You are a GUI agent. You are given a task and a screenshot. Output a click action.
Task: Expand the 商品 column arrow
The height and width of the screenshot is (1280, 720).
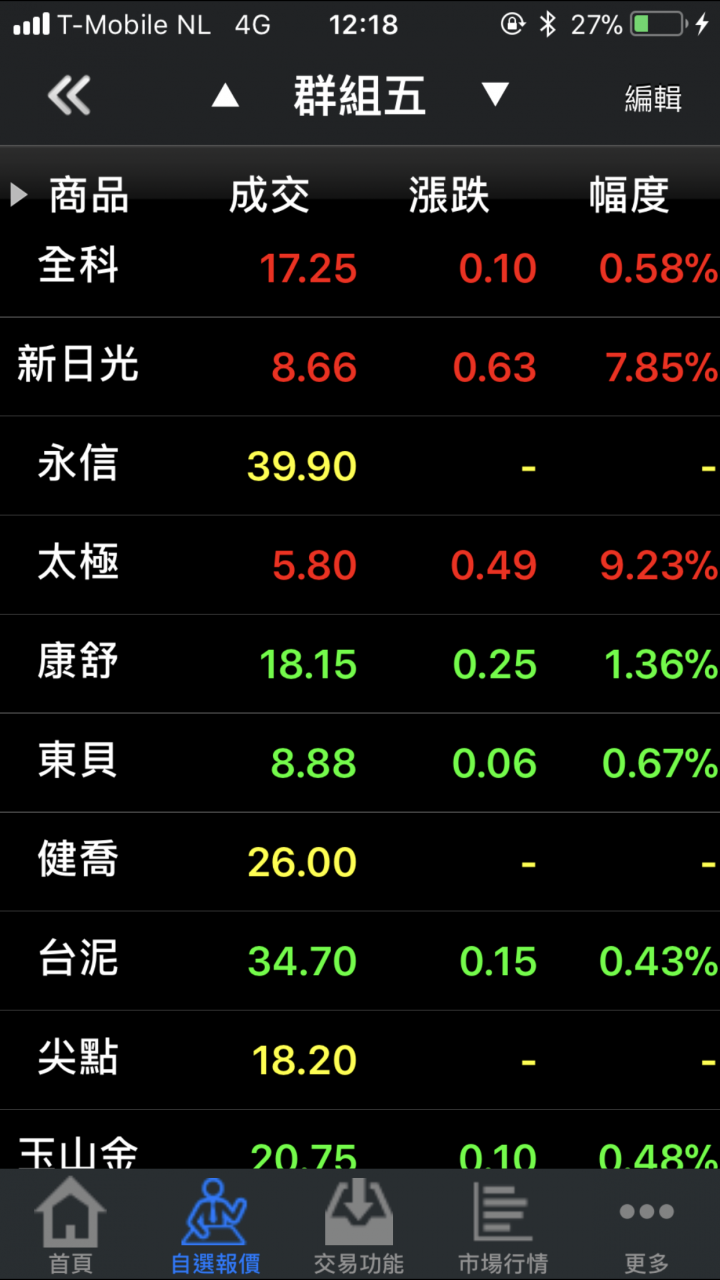[x=19, y=194]
